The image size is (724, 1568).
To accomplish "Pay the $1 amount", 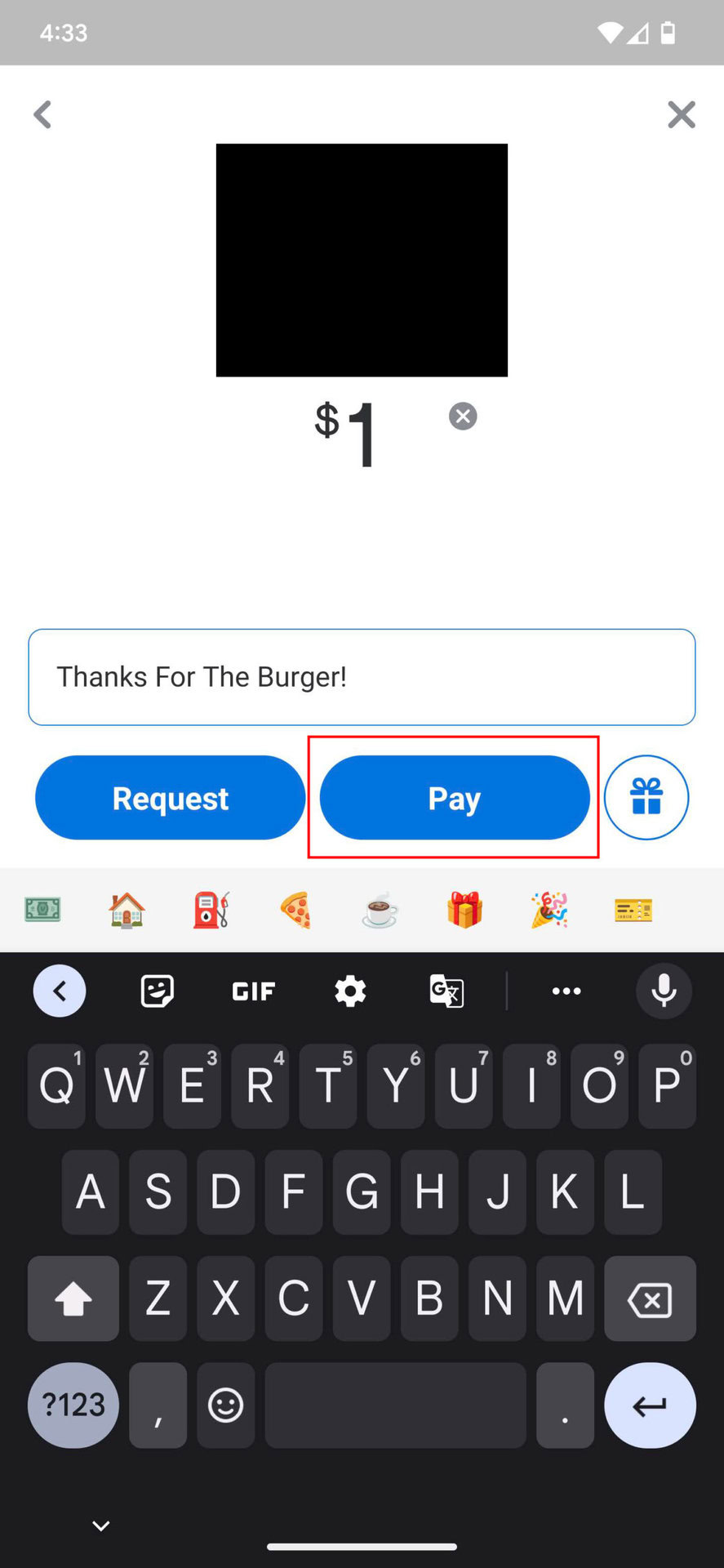I will point(454,798).
